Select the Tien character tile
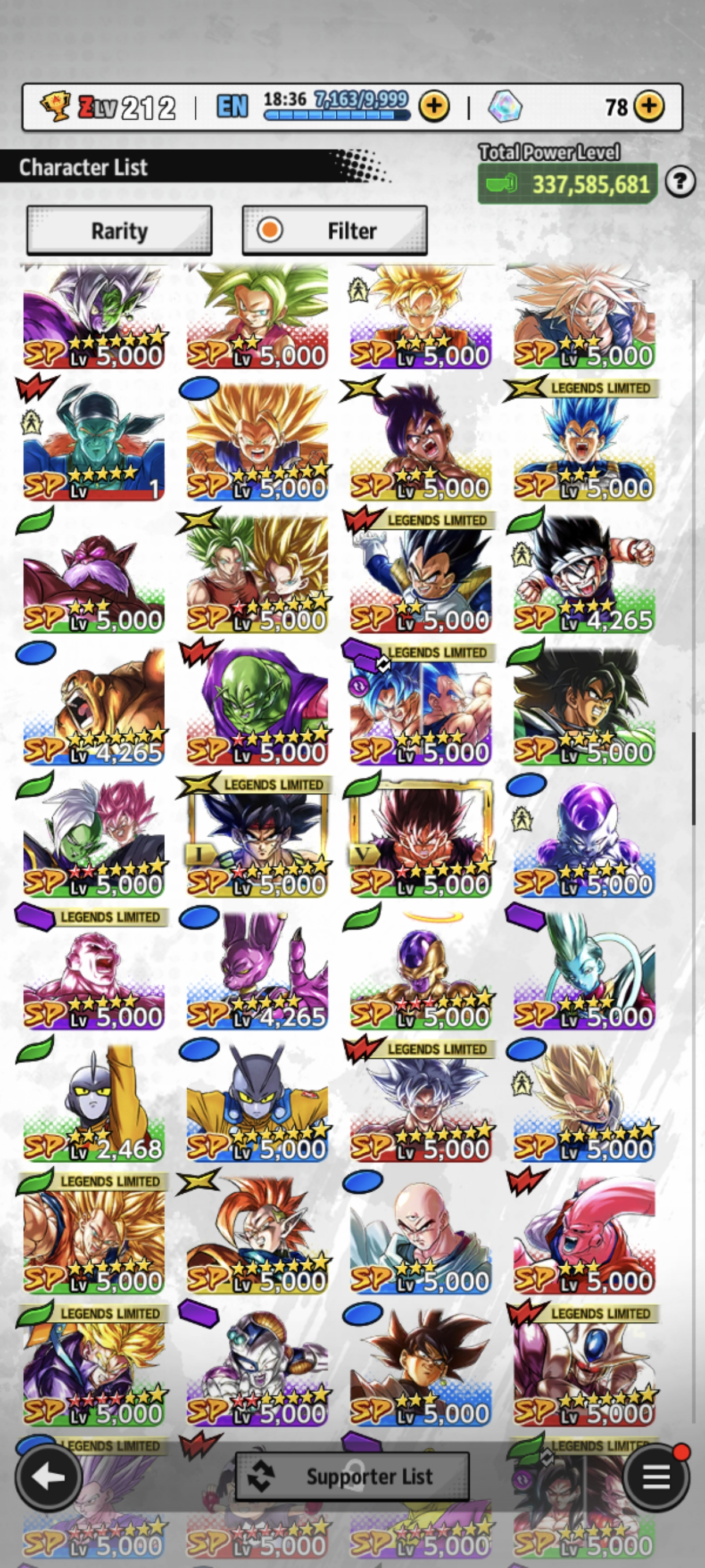705x1568 pixels. (x=420, y=1234)
